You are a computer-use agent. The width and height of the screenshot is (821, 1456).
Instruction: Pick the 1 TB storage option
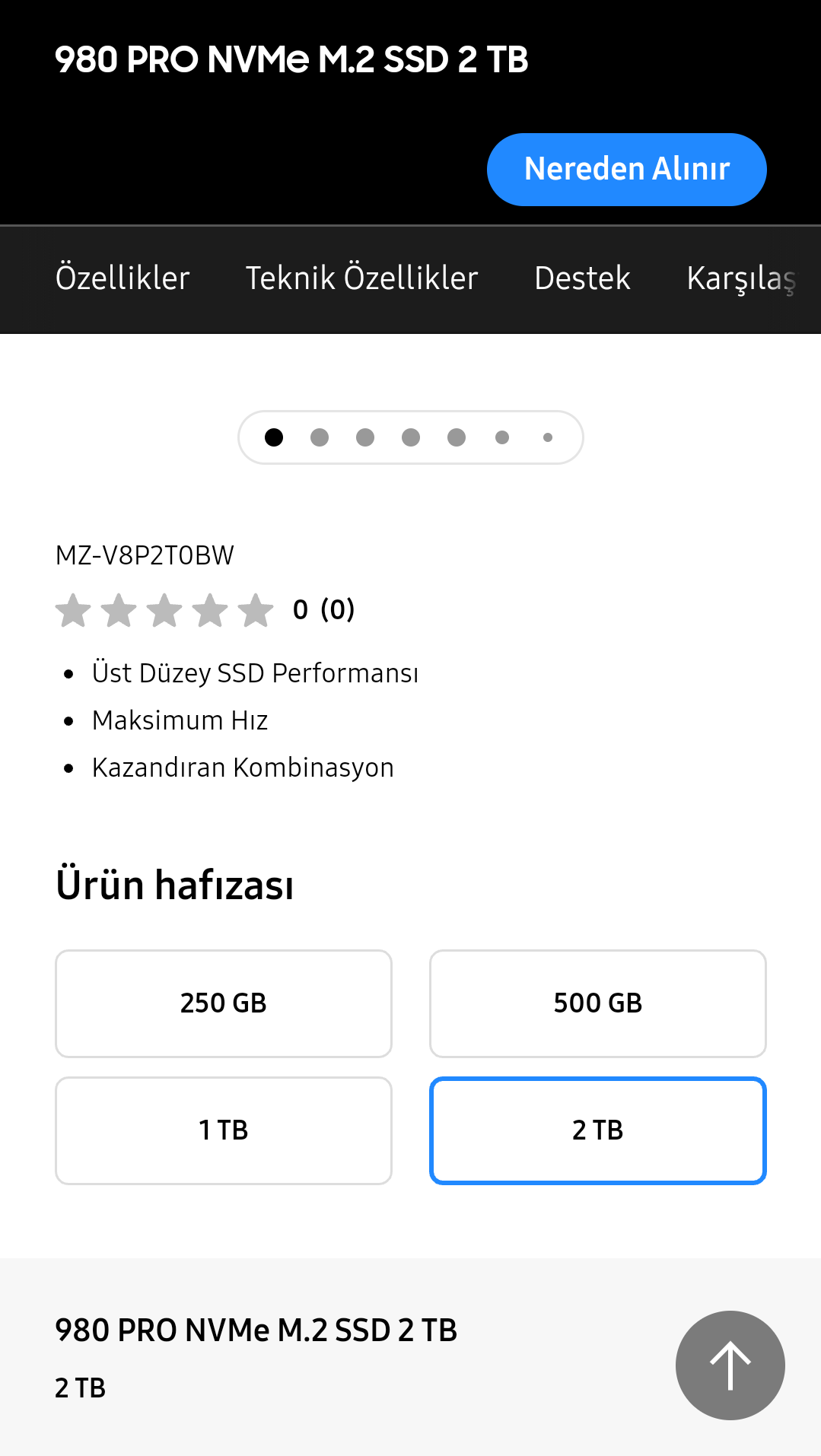point(223,1130)
